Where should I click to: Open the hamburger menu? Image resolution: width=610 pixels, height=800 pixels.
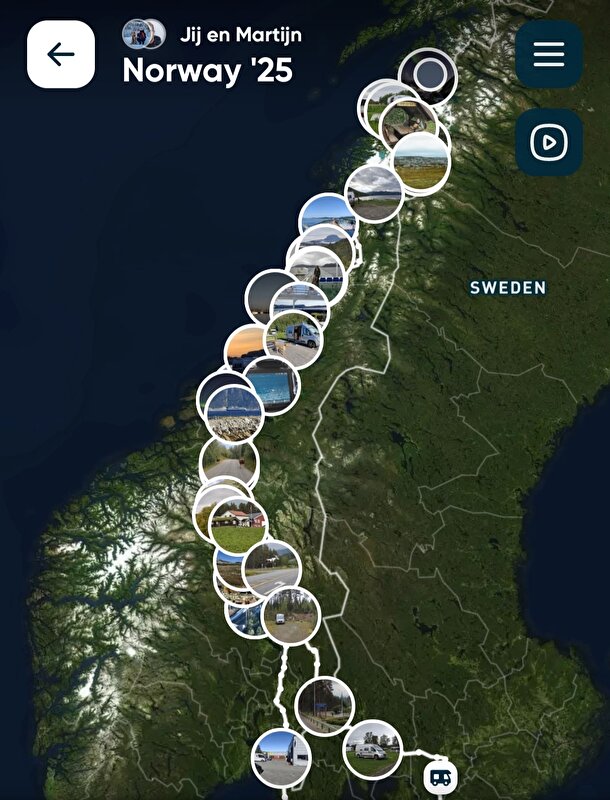(549, 54)
